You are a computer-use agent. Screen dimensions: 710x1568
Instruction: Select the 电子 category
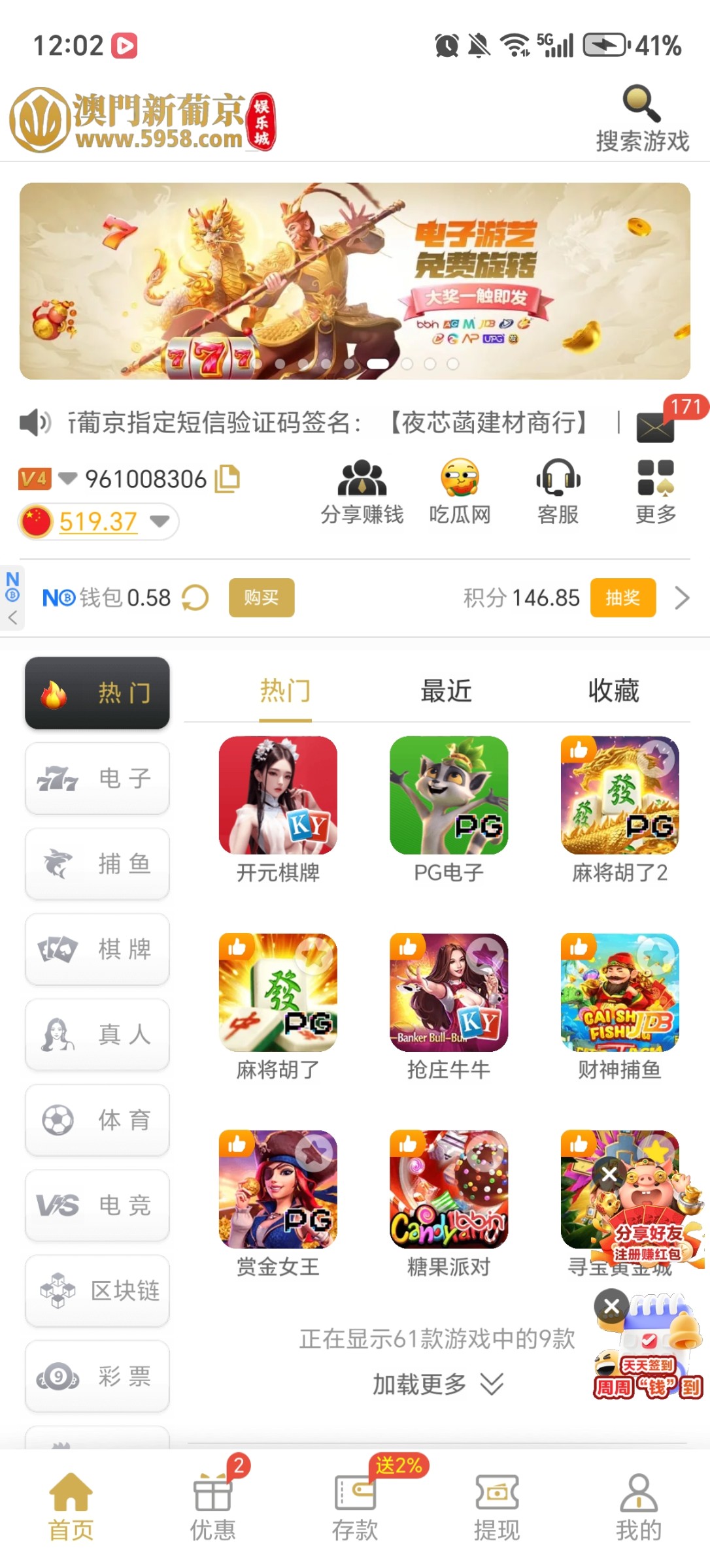point(97,778)
